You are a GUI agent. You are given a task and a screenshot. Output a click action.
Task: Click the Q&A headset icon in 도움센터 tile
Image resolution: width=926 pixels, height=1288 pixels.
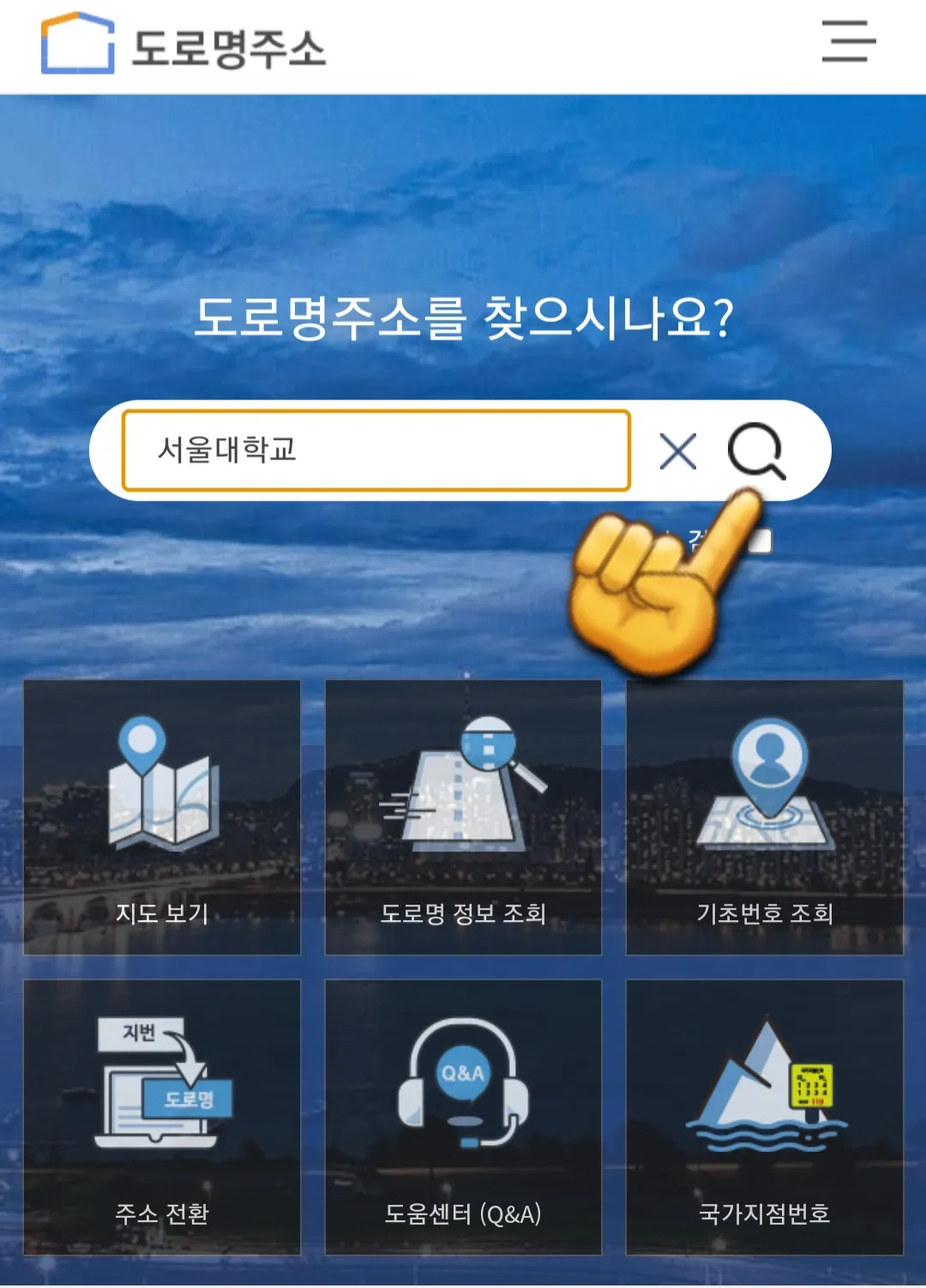[463, 1080]
